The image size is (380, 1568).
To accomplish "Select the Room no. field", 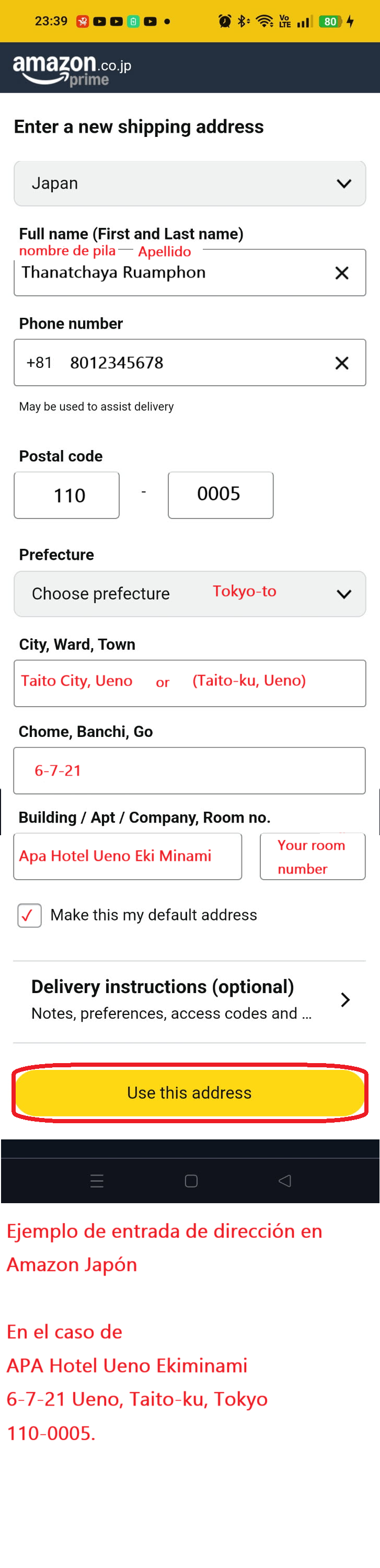I will 313,856.
